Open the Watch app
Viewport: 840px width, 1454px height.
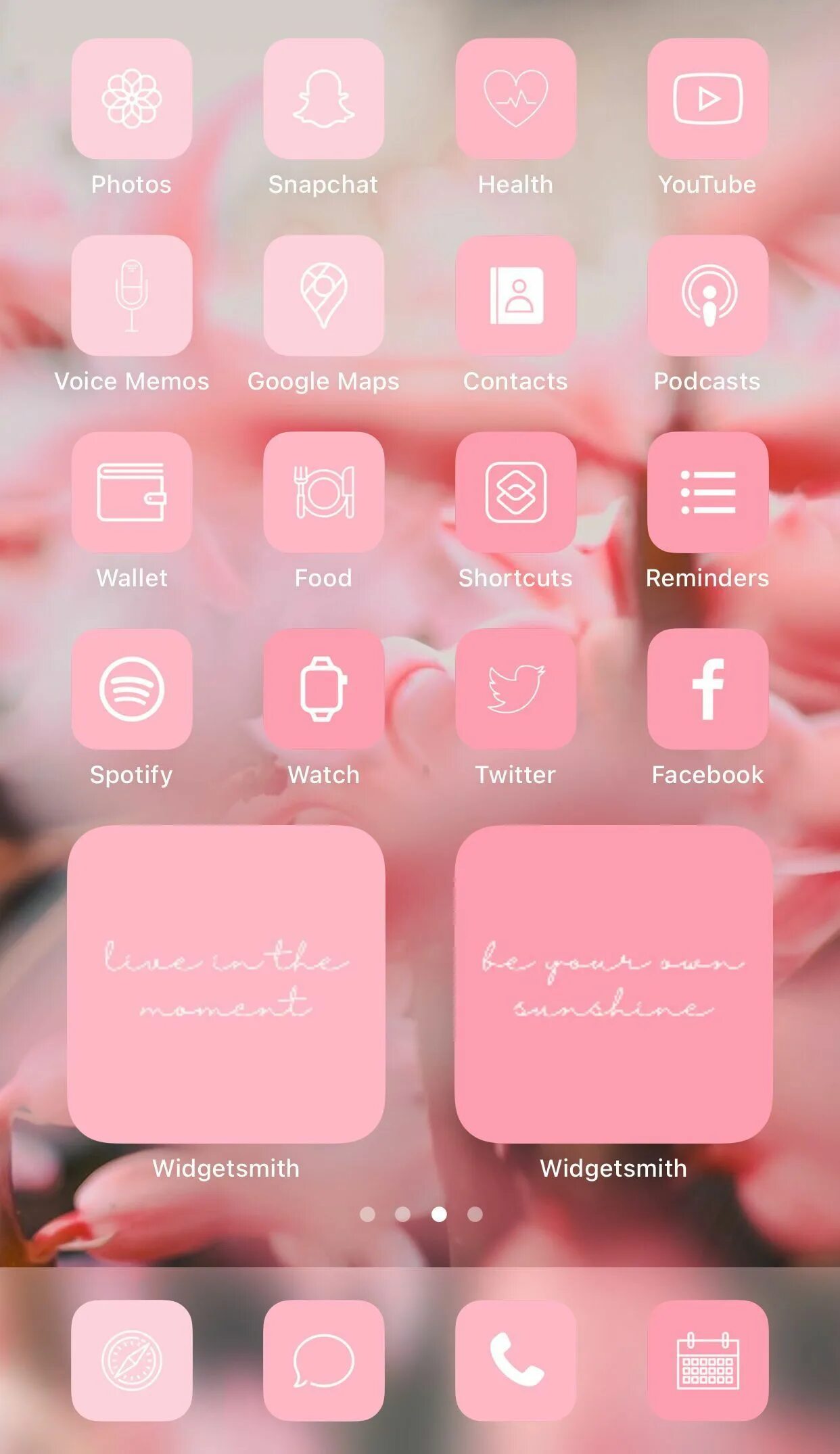coord(323,689)
